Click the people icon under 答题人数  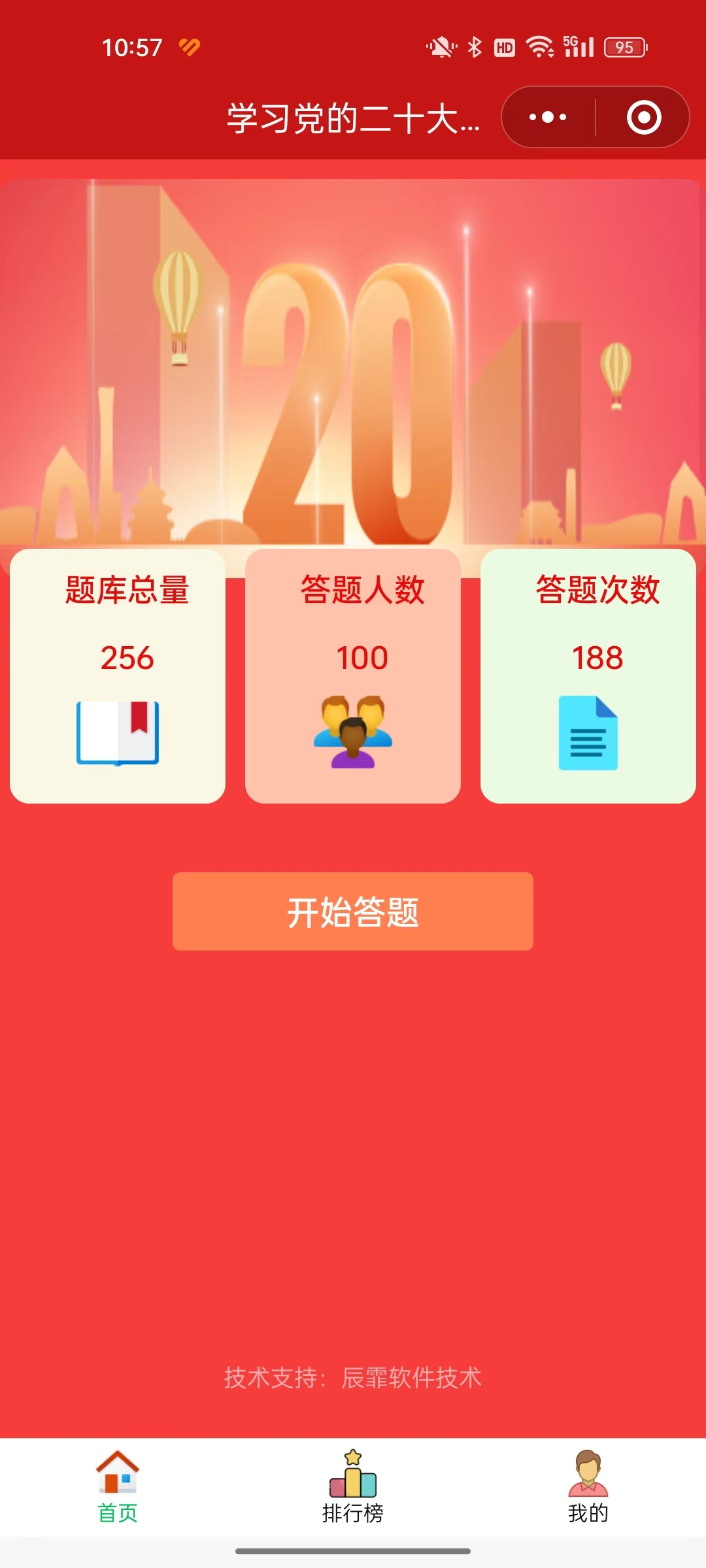coord(352,732)
